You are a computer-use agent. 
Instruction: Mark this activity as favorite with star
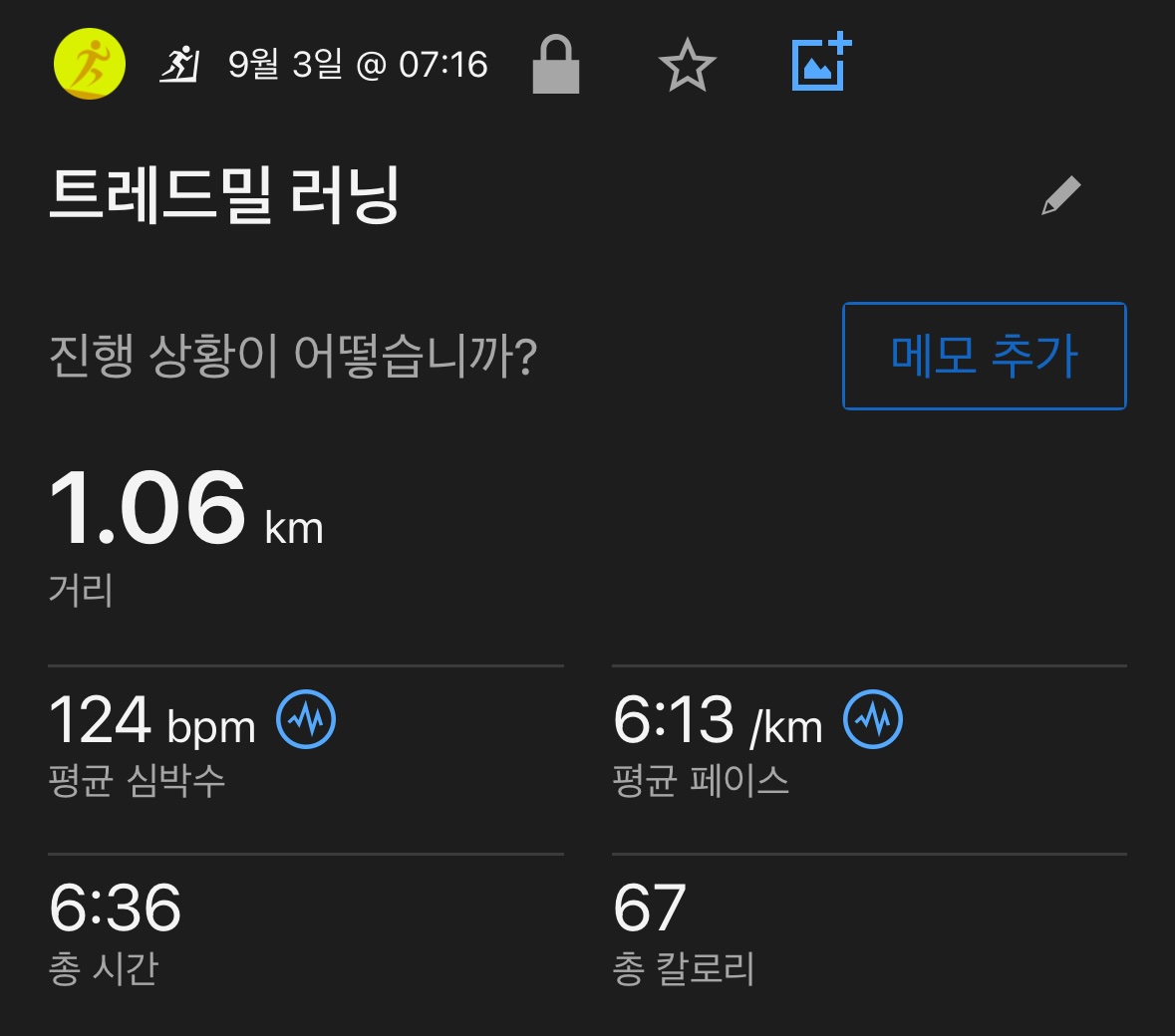click(x=687, y=66)
